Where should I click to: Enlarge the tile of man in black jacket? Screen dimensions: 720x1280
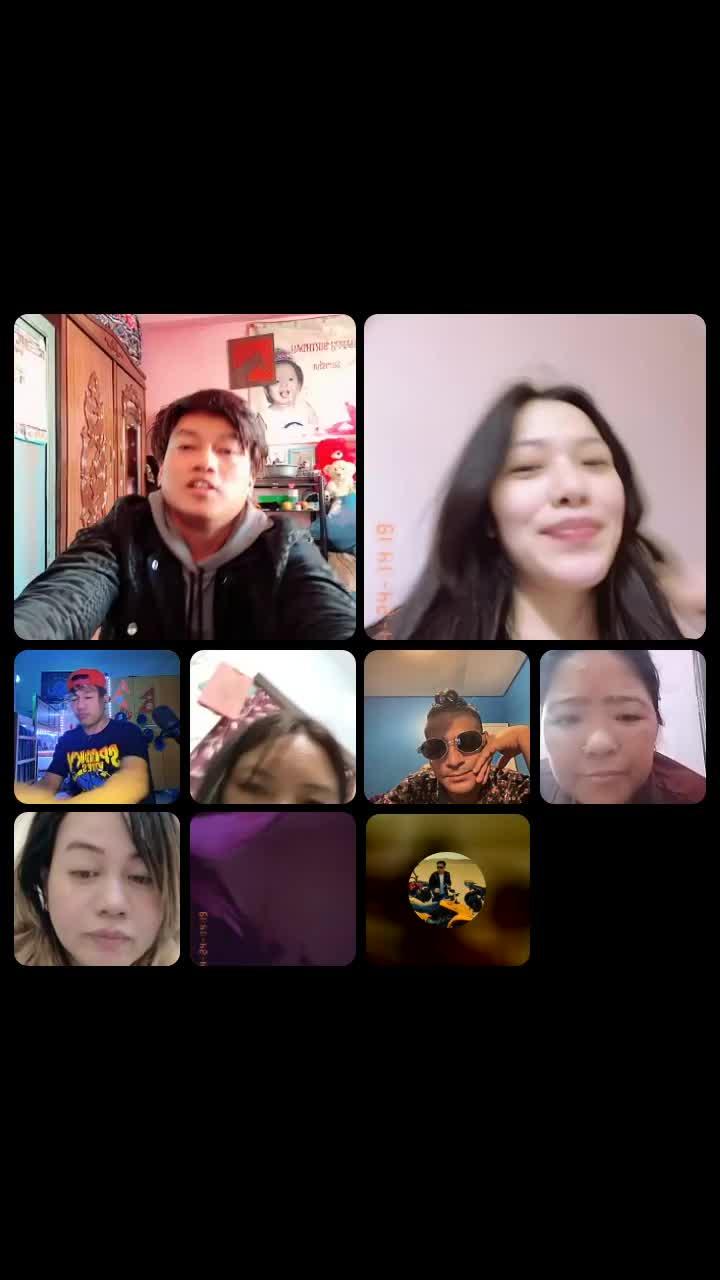point(185,477)
